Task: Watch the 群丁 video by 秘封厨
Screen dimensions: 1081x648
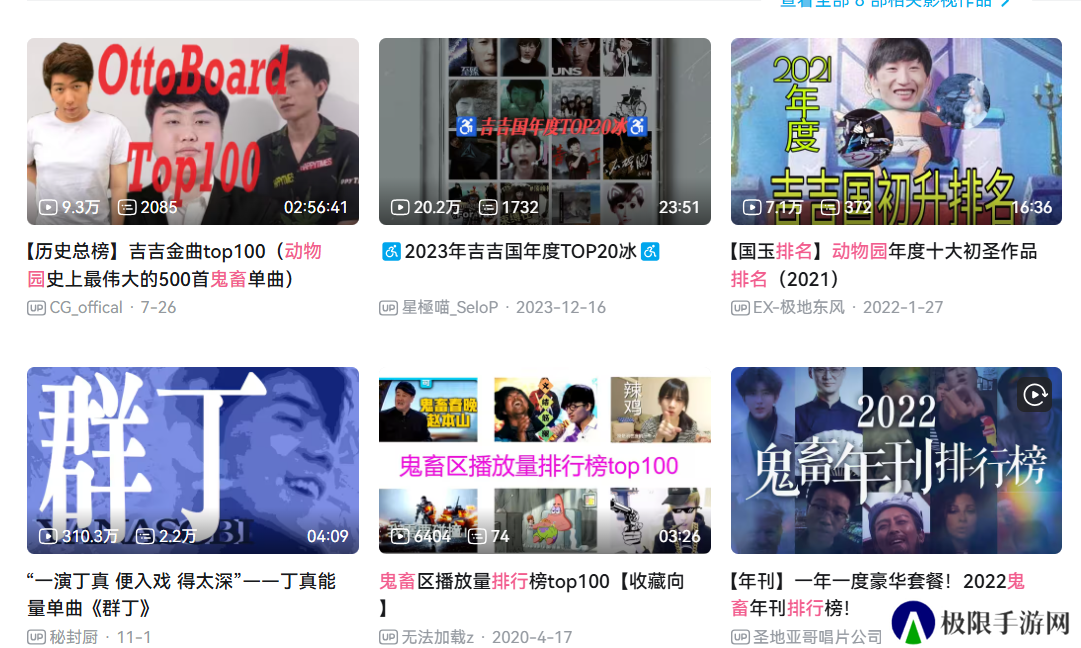Action: [192, 460]
